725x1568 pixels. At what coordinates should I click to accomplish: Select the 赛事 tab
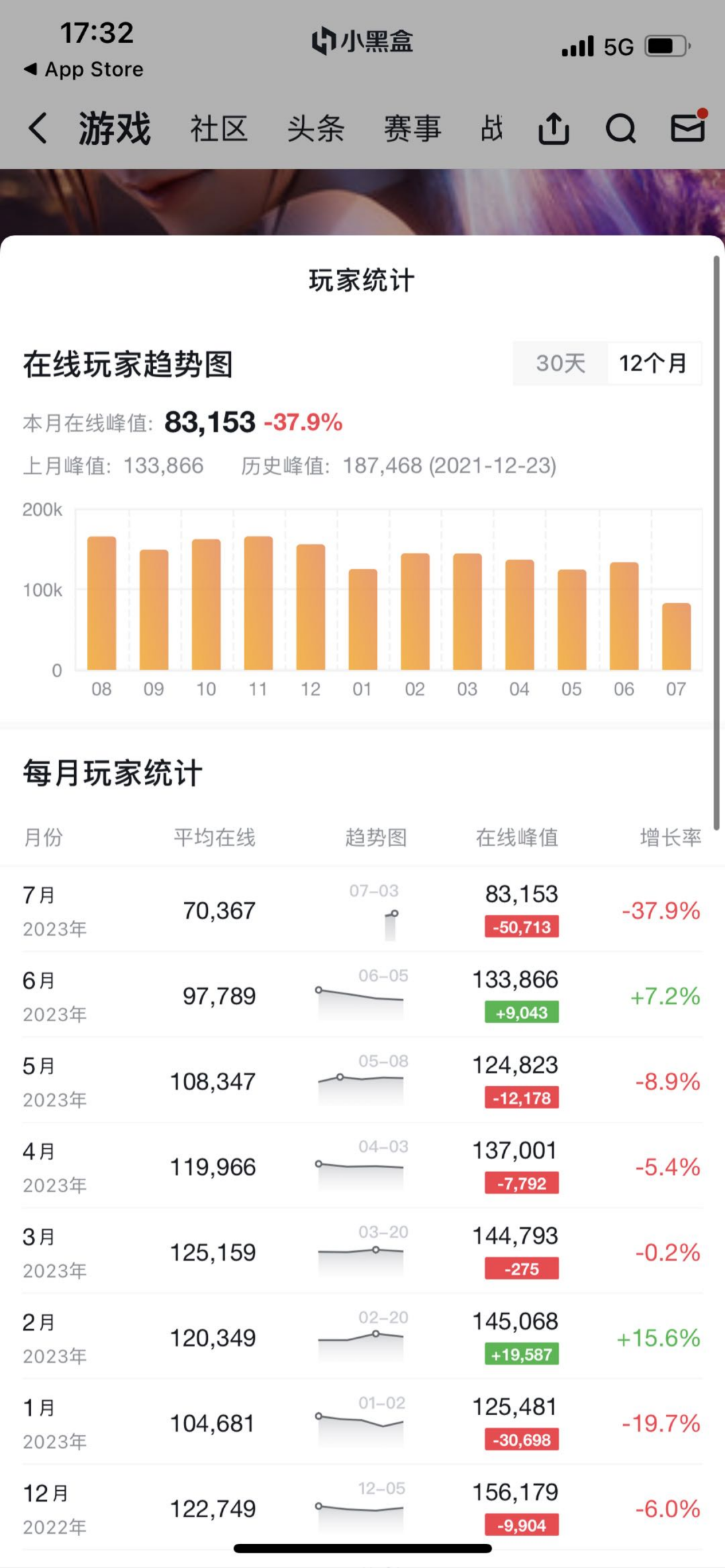pos(412,128)
